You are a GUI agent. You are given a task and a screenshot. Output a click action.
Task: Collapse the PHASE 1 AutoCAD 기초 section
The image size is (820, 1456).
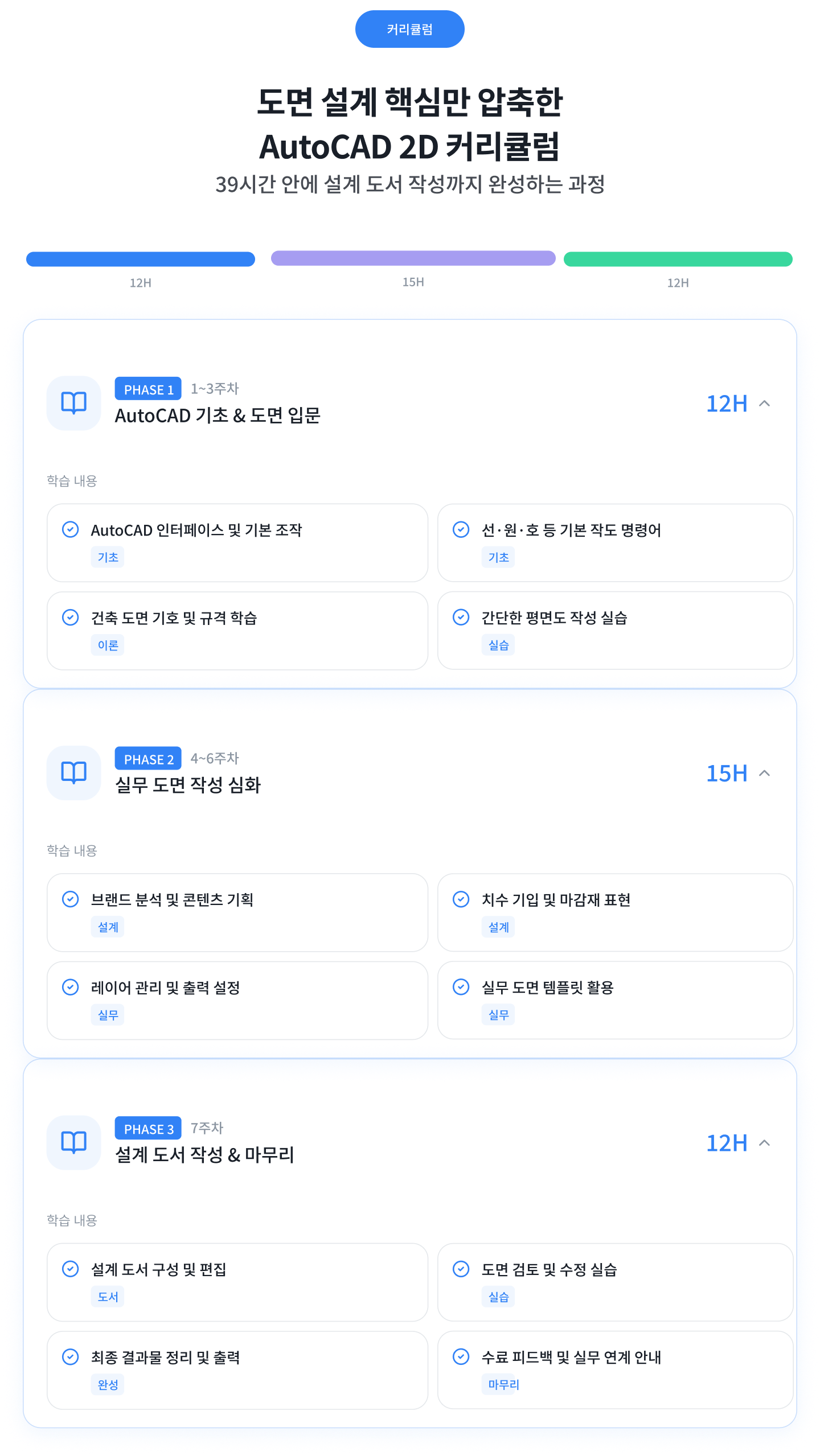coord(764,404)
